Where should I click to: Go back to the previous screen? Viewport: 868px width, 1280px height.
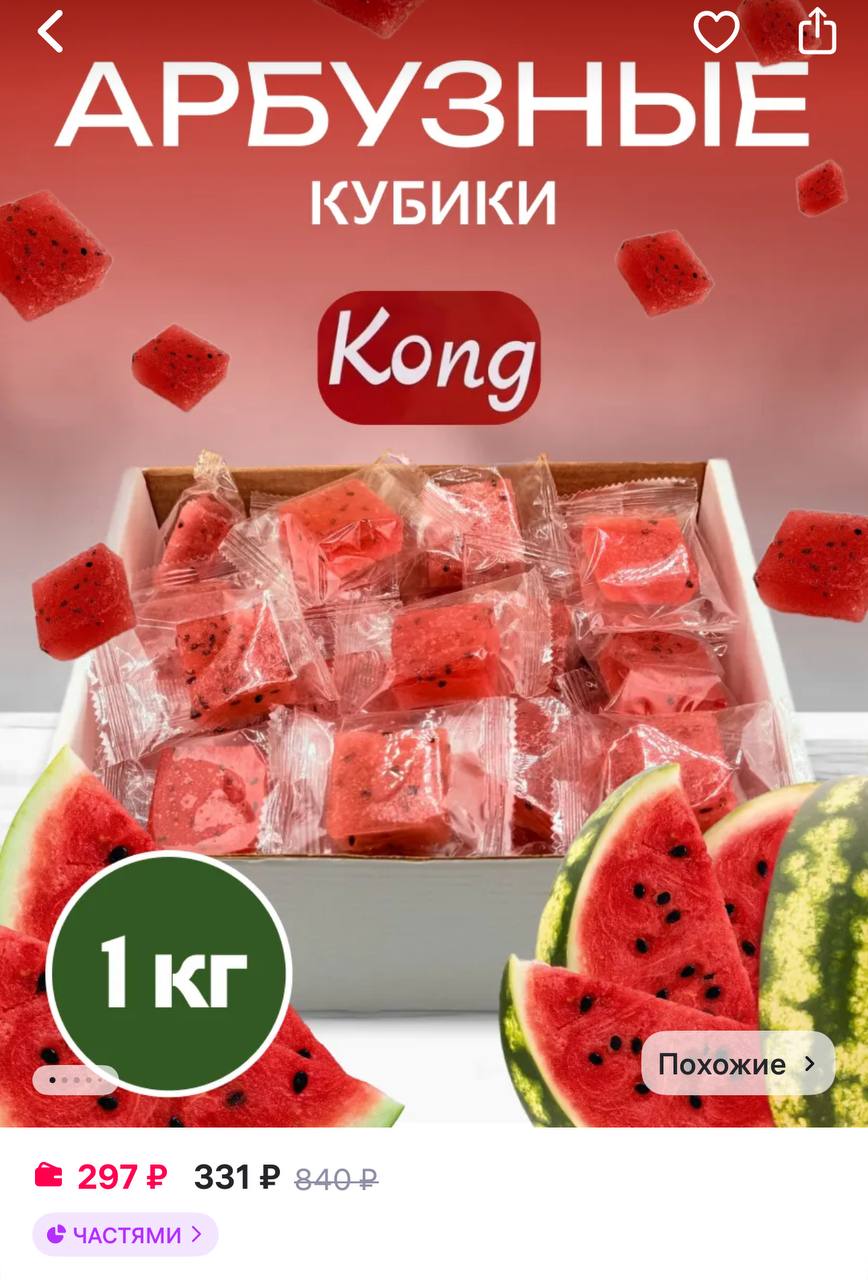click(x=50, y=32)
